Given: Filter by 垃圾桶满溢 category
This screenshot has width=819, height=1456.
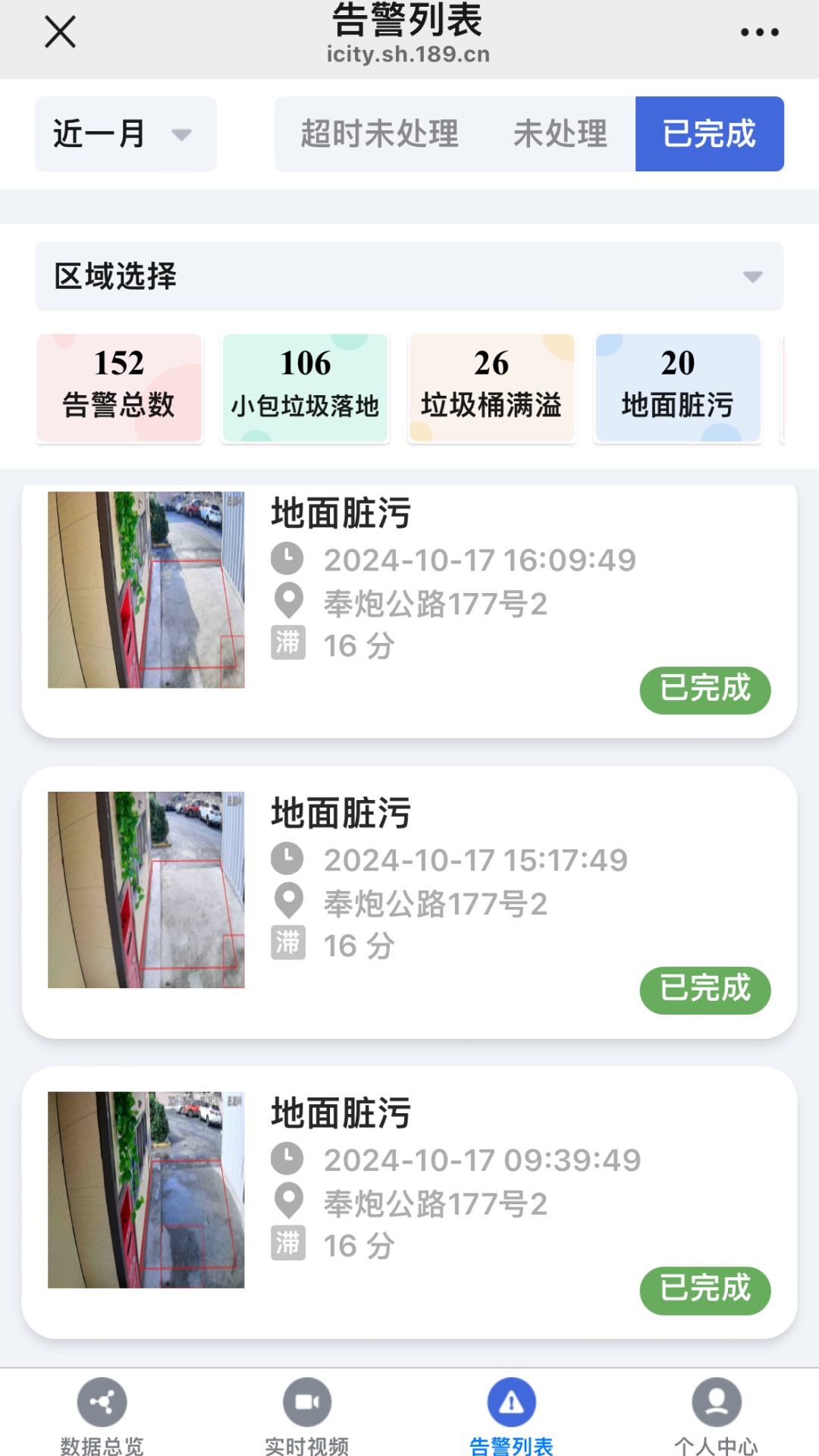Looking at the screenshot, I should click(491, 388).
